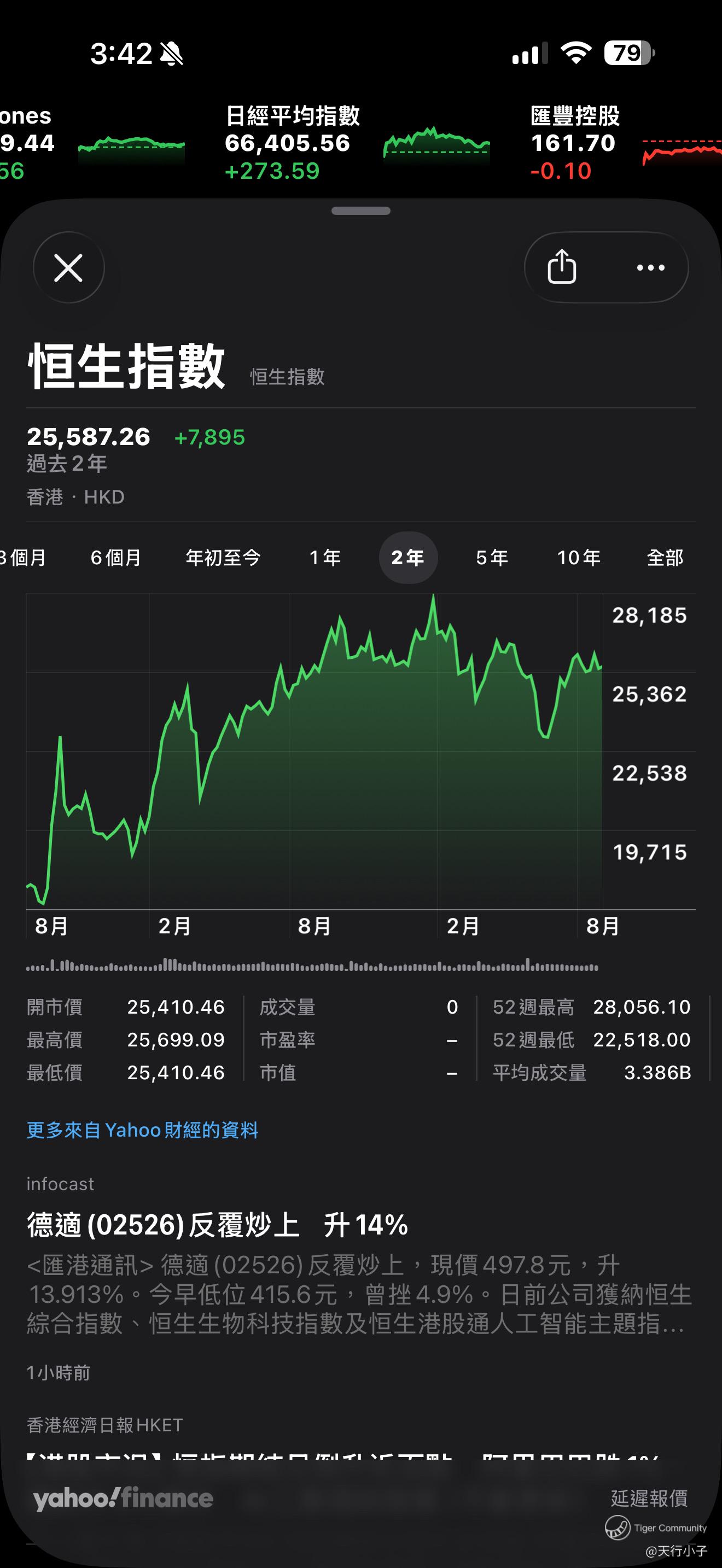This screenshot has height=1568, width=722.
Task: Open the 日經平均指數 ticker
Action: click(x=357, y=143)
